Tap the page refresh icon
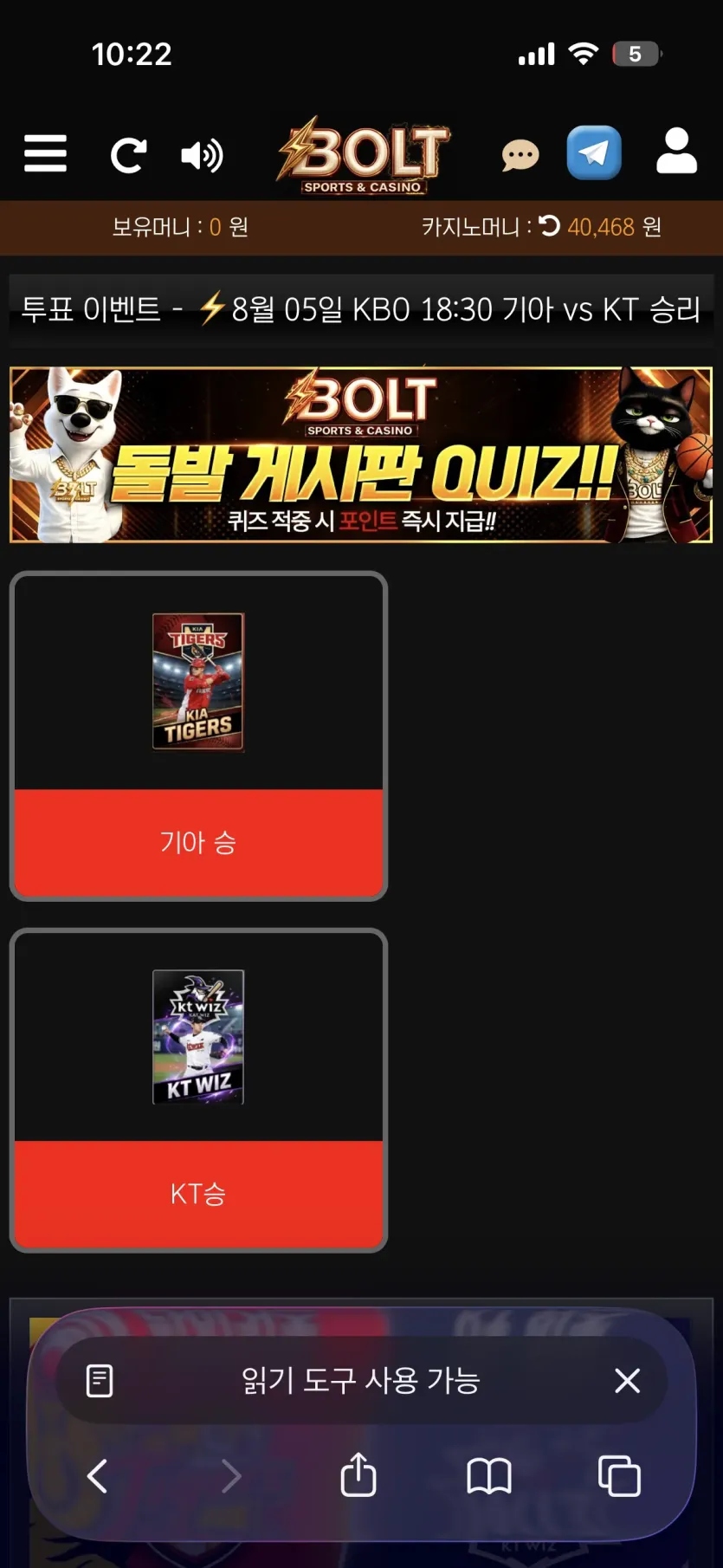The height and width of the screenshot is (1568, 723). (128, 156)
